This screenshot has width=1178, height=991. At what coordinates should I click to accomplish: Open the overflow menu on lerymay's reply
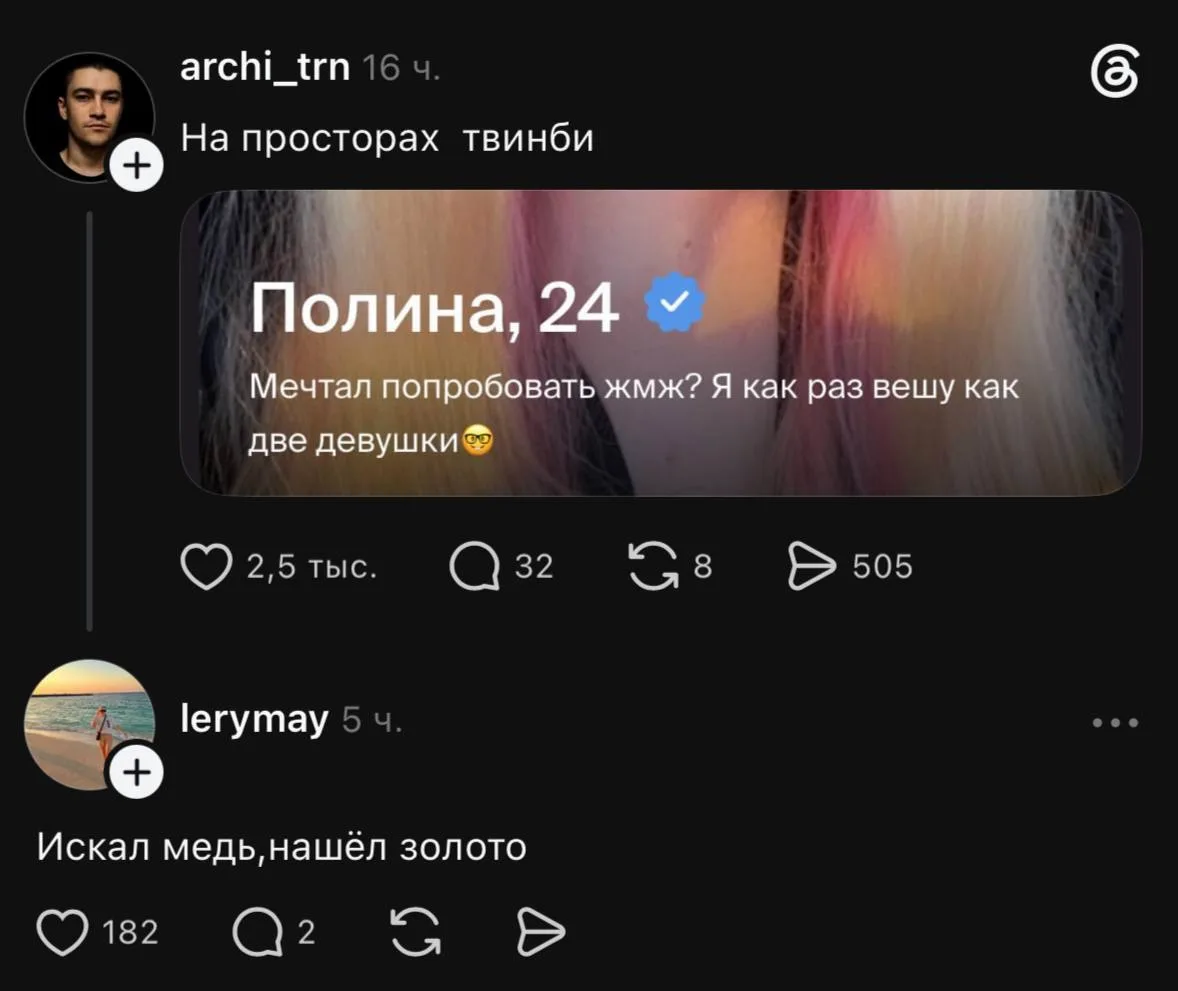pyautogui.click(x=1116, y=723)
